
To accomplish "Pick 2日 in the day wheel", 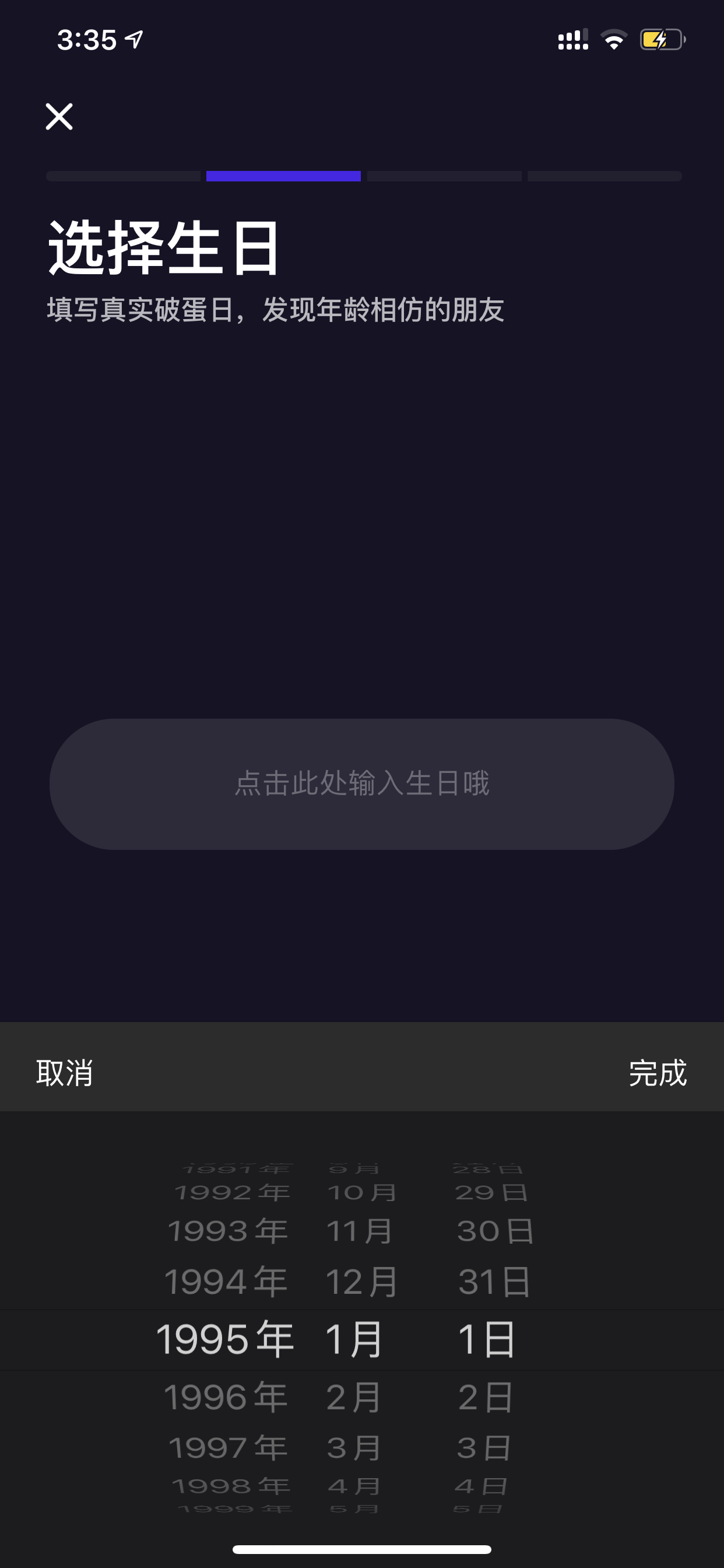I will 486,1397.
